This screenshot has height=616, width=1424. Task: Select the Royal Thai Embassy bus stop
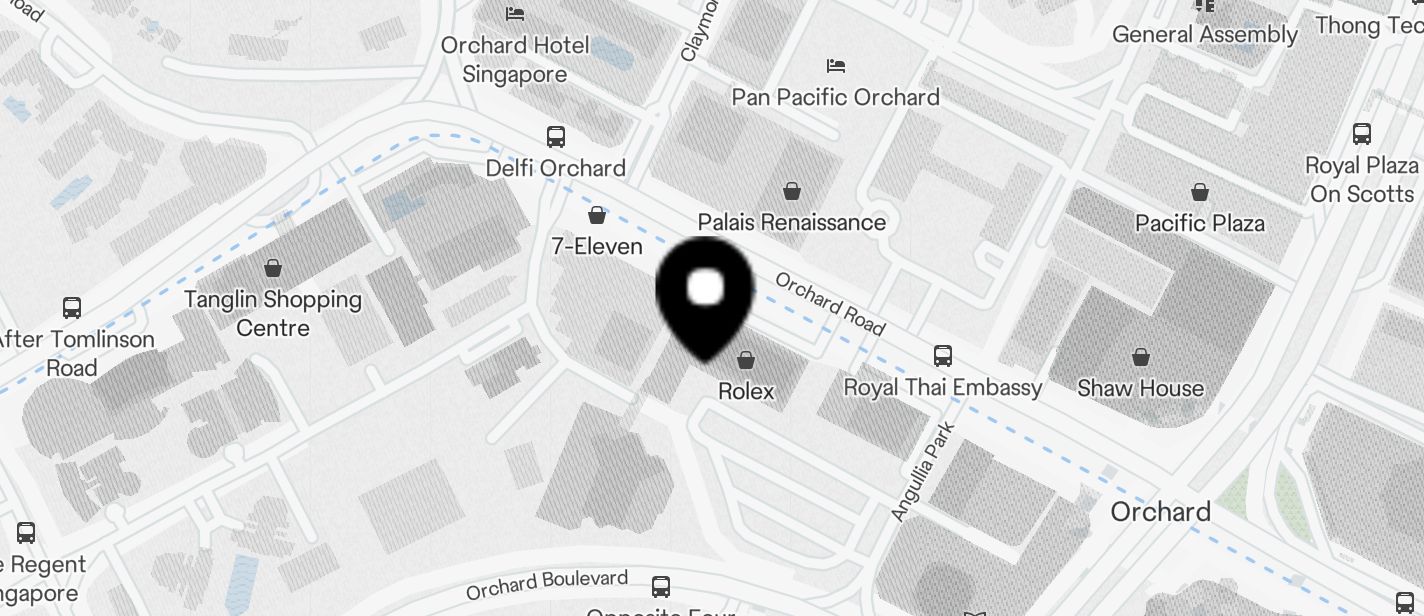click(x=943, y=355)
